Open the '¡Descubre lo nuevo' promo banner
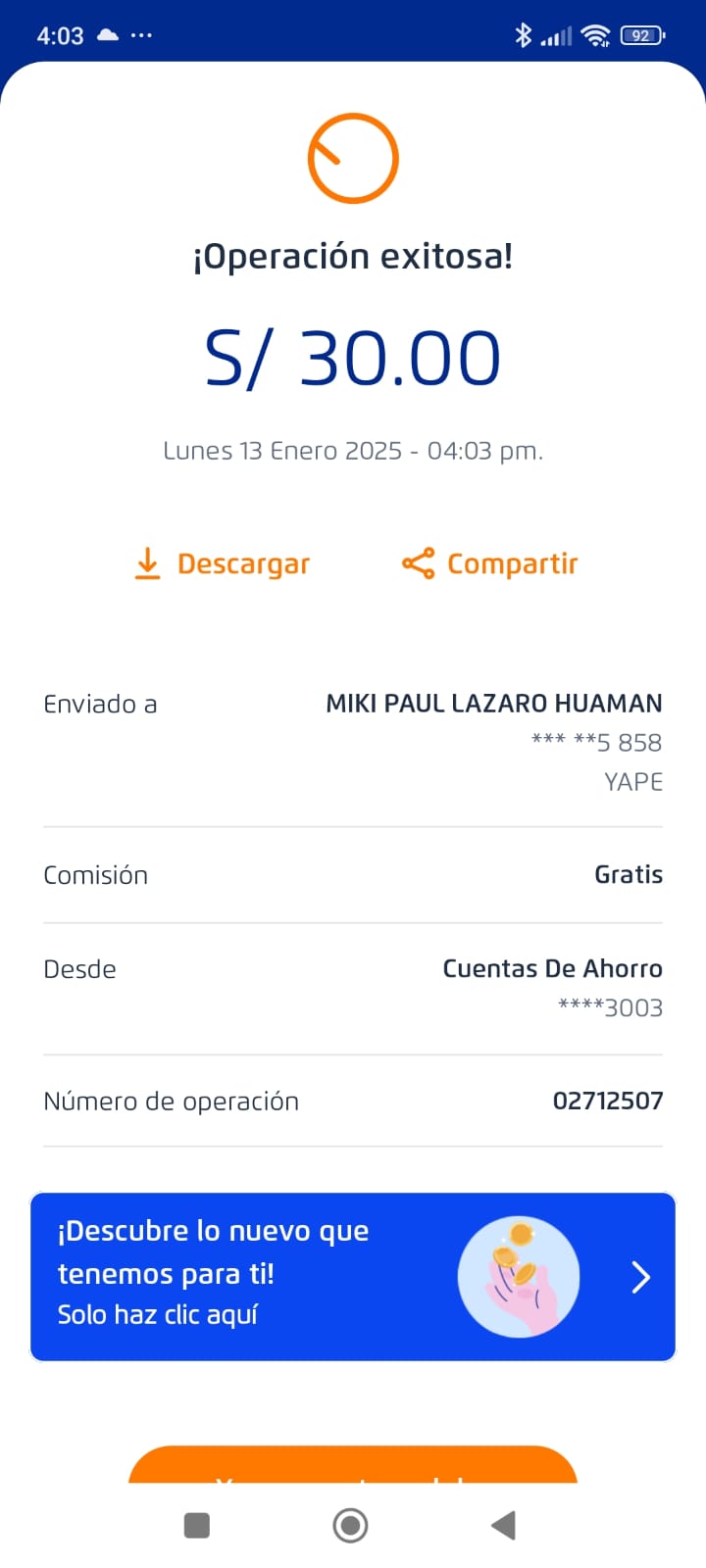 (x=353, y=1276)
